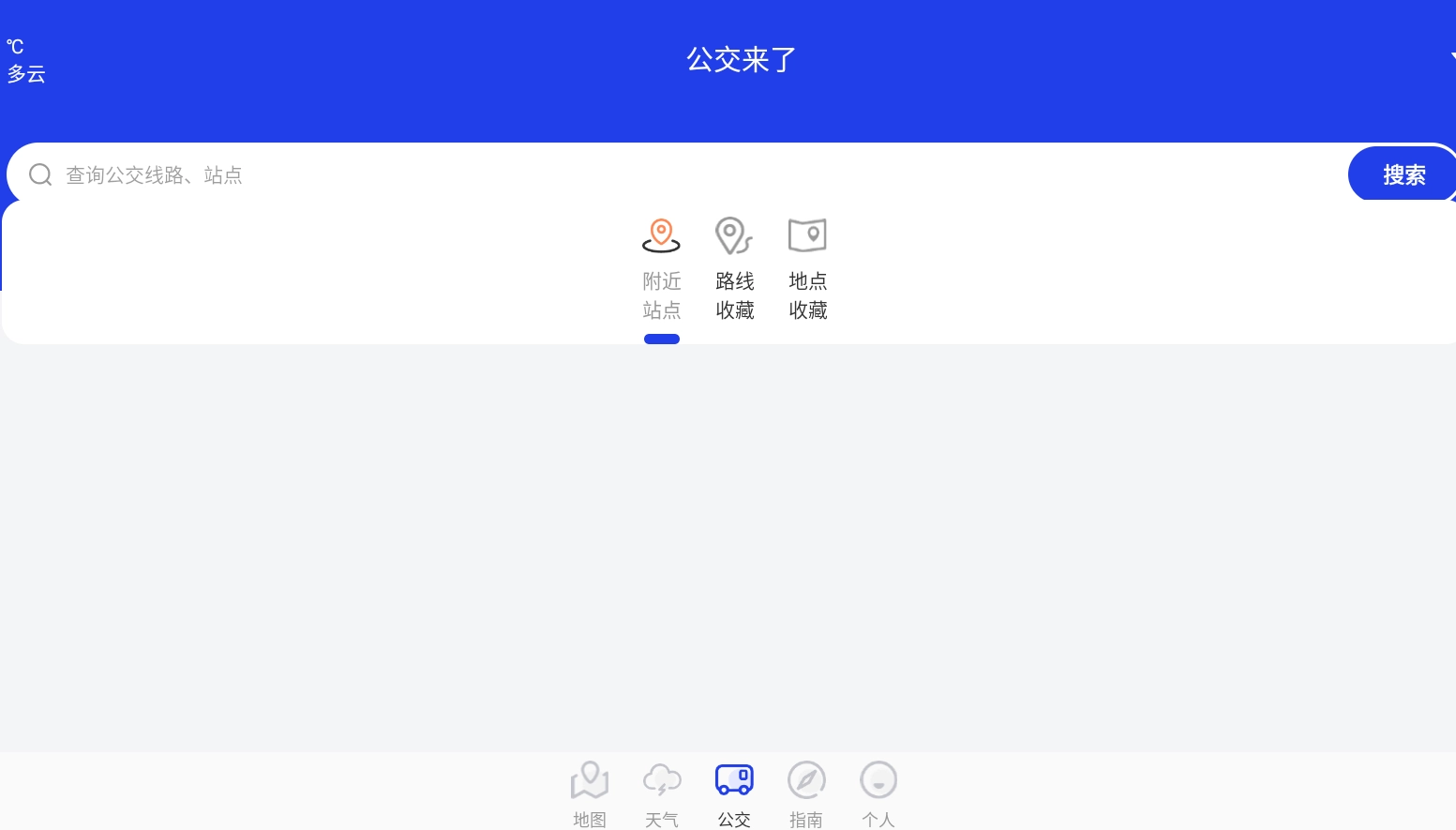The height and width of the screenshot is (830, 1456).
Task: Select the 公交 bottom tab
Action: (x=734, y=793)
